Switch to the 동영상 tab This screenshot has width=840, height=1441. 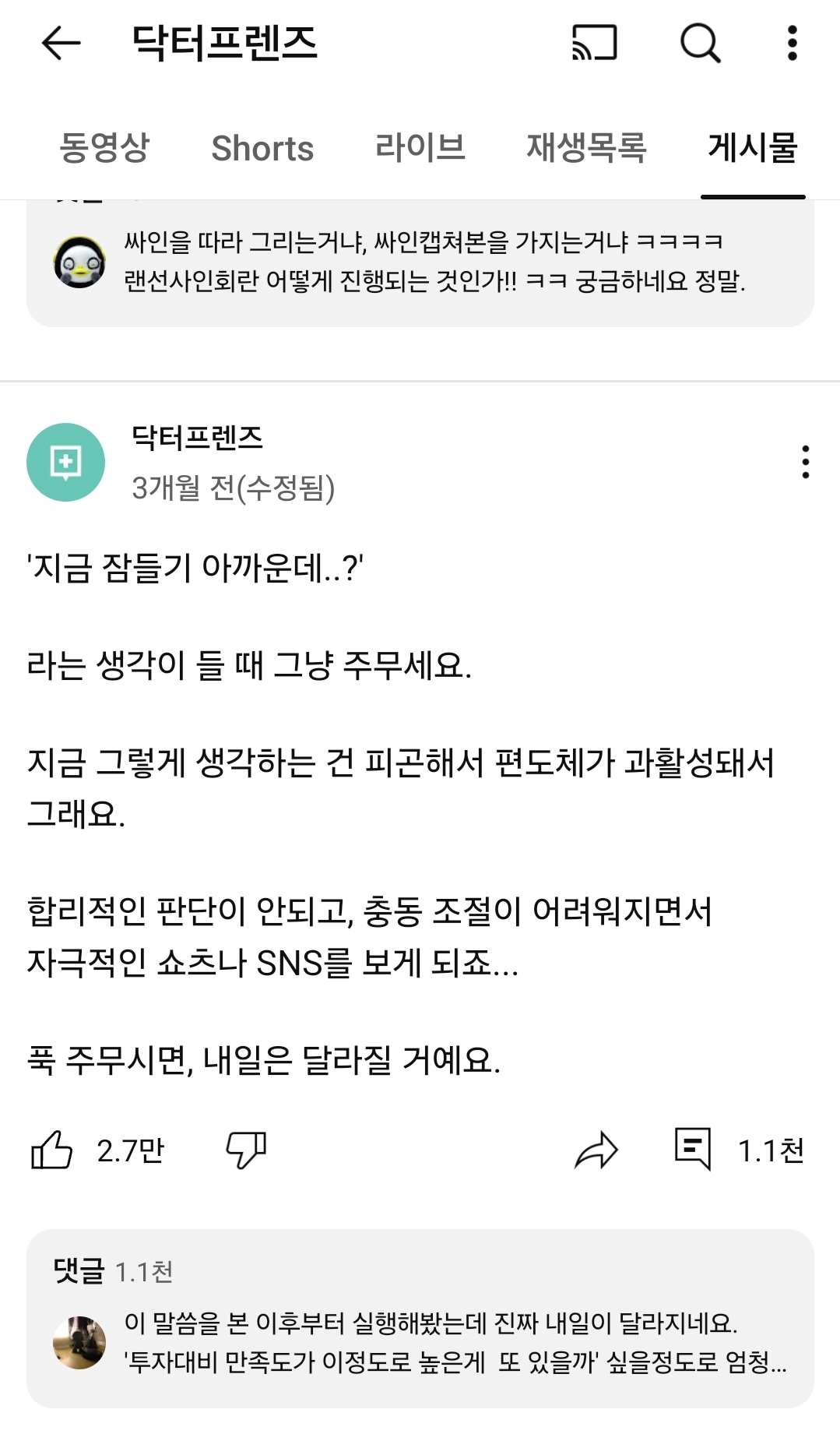[104, 148]
